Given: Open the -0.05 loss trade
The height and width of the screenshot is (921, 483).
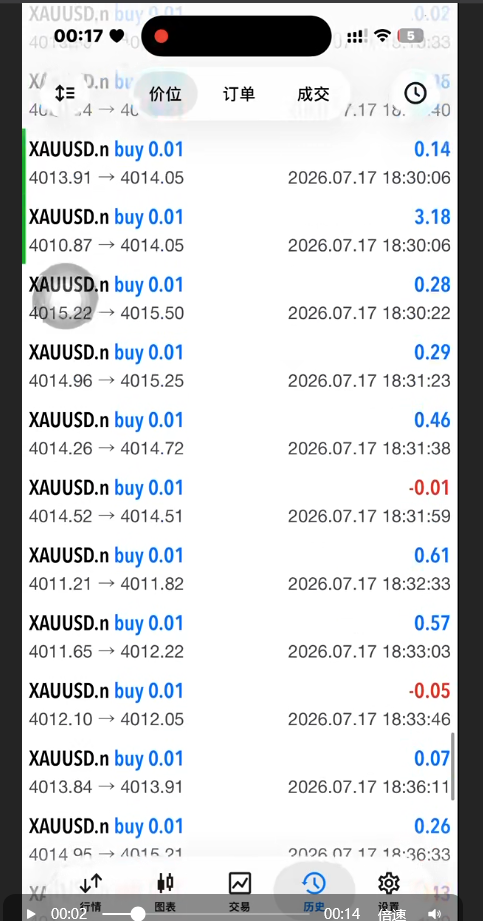Looking at the screenshot, I should tap(240, 704).
